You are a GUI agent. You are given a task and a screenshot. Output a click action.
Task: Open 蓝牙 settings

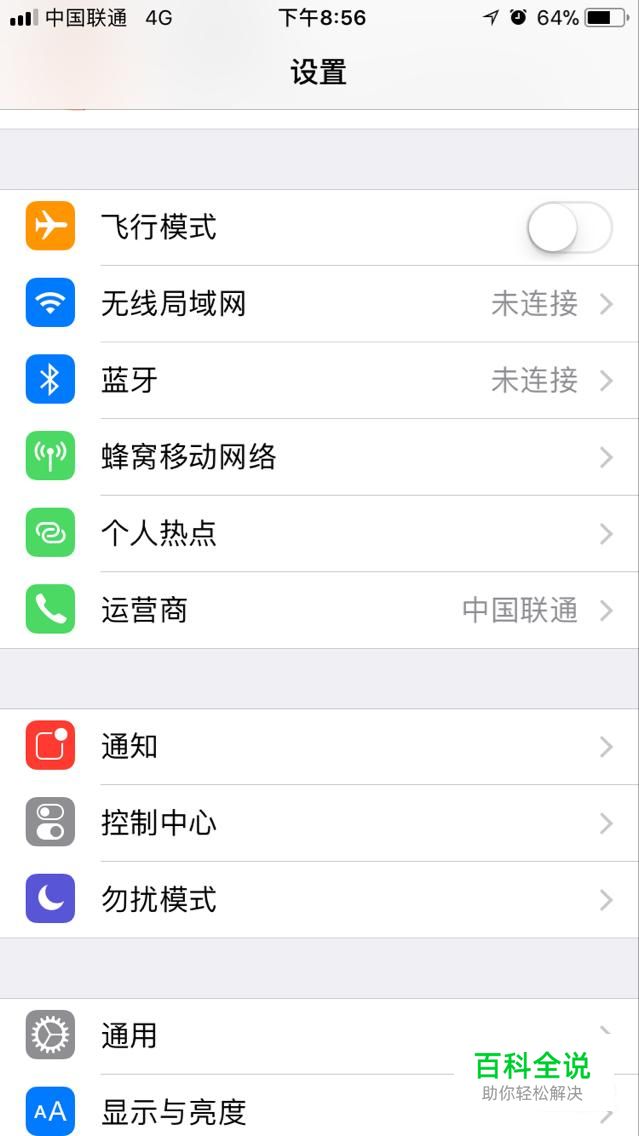(x=320, y=380)
